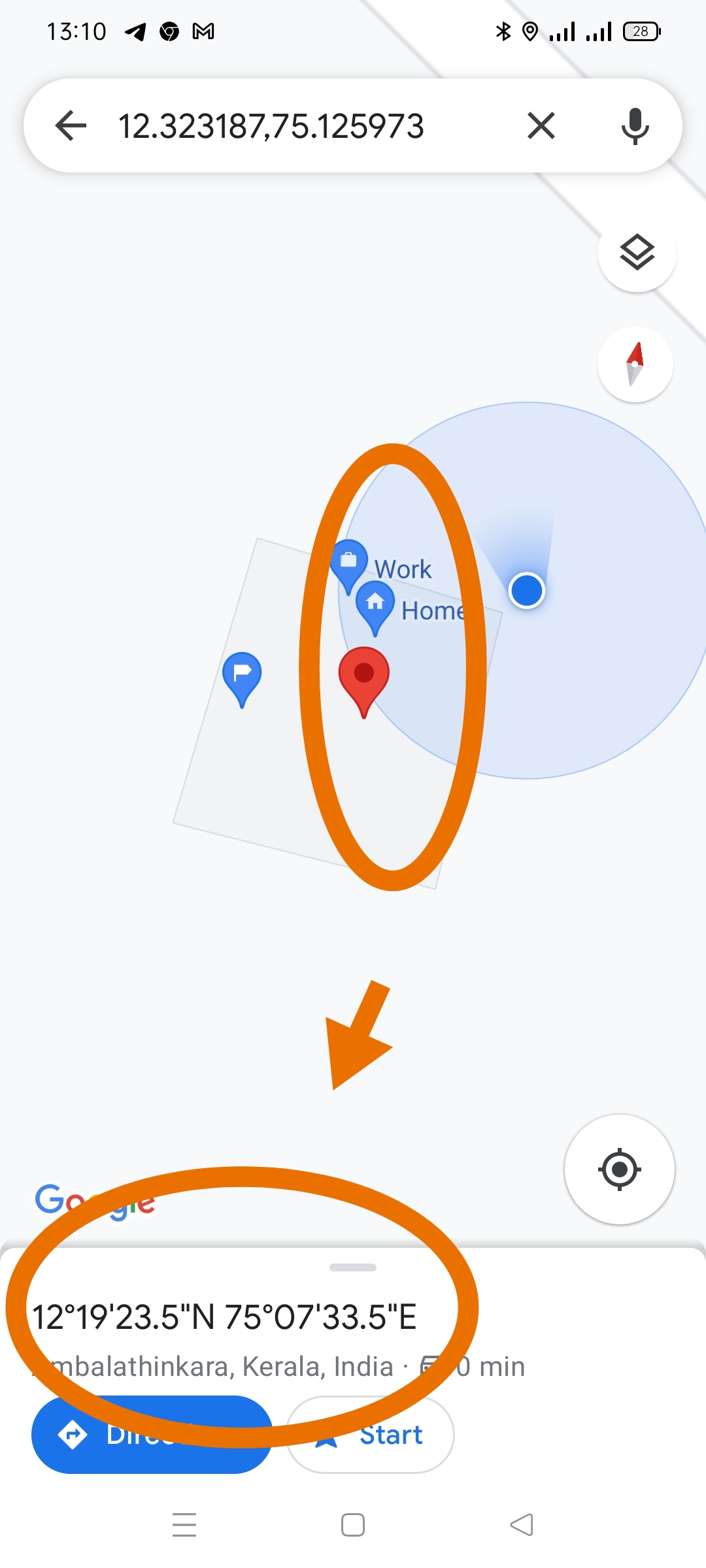Tap the compass to reorient the map
The height and width of the screenshot is (1568, 706).
point(635,365)
